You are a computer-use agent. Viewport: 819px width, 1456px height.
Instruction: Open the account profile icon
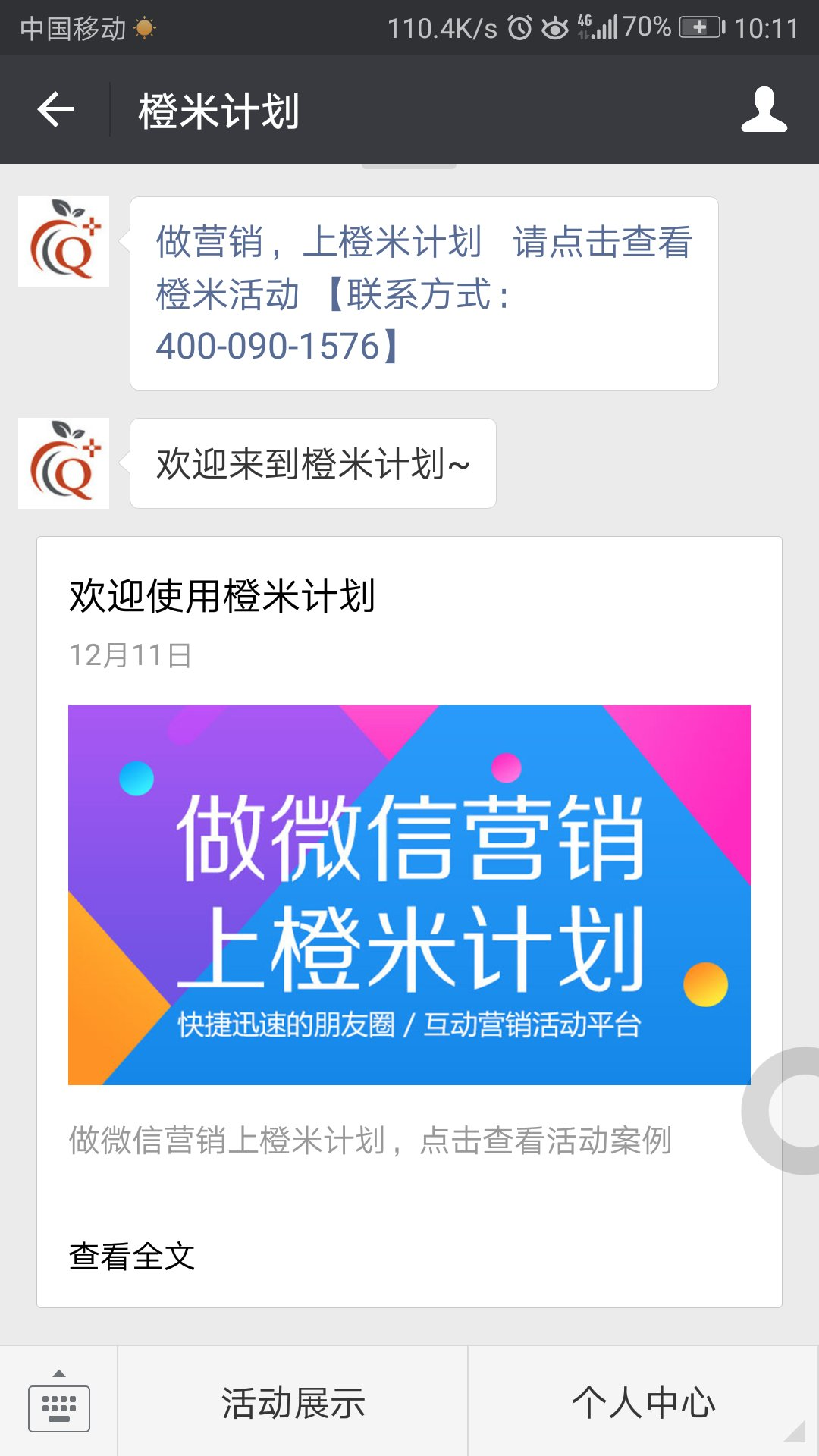[x=764, y=110]
